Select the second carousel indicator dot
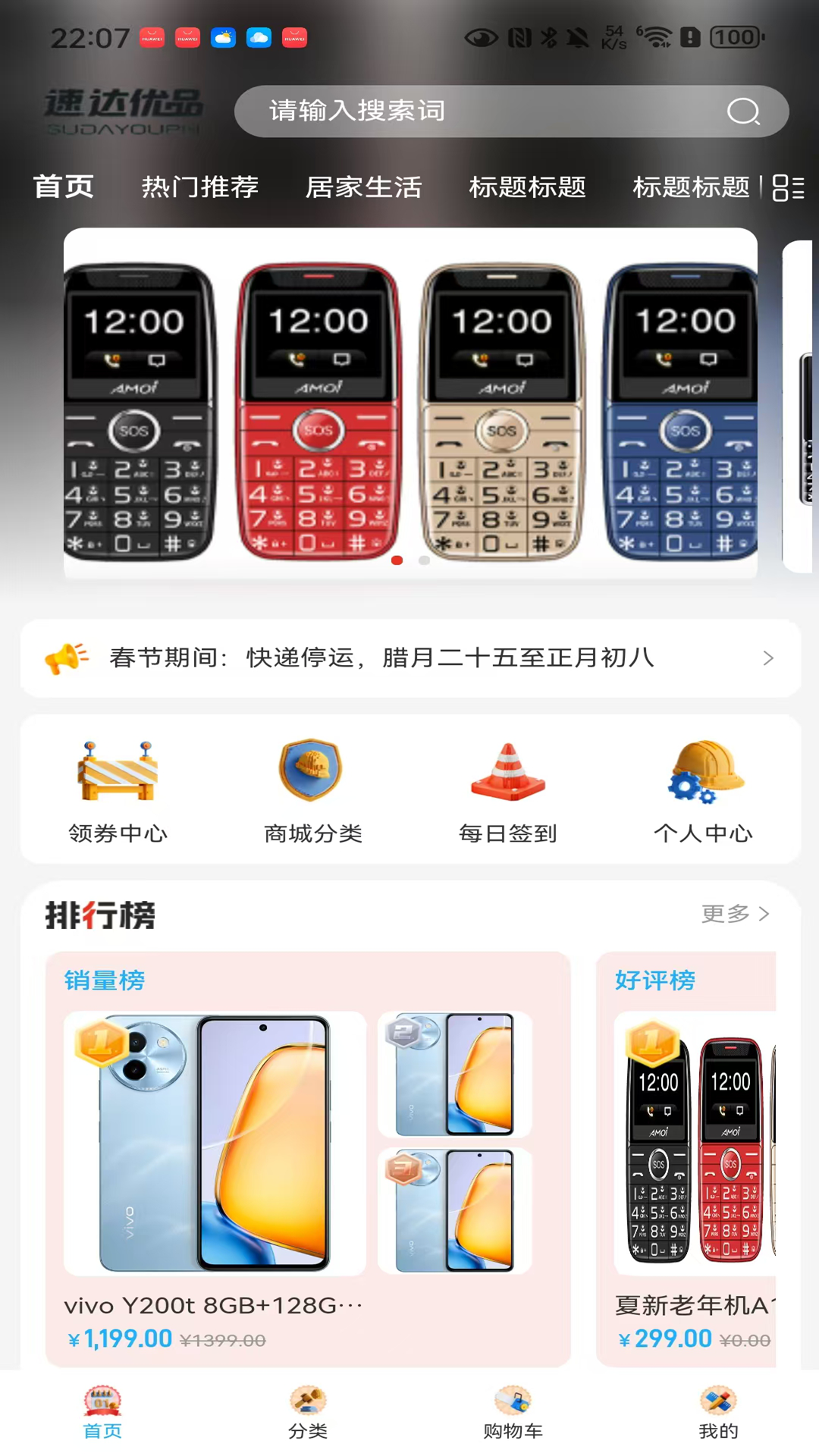Image resolution: width=819 pixels, height=1456 pixels. point(422,561)
